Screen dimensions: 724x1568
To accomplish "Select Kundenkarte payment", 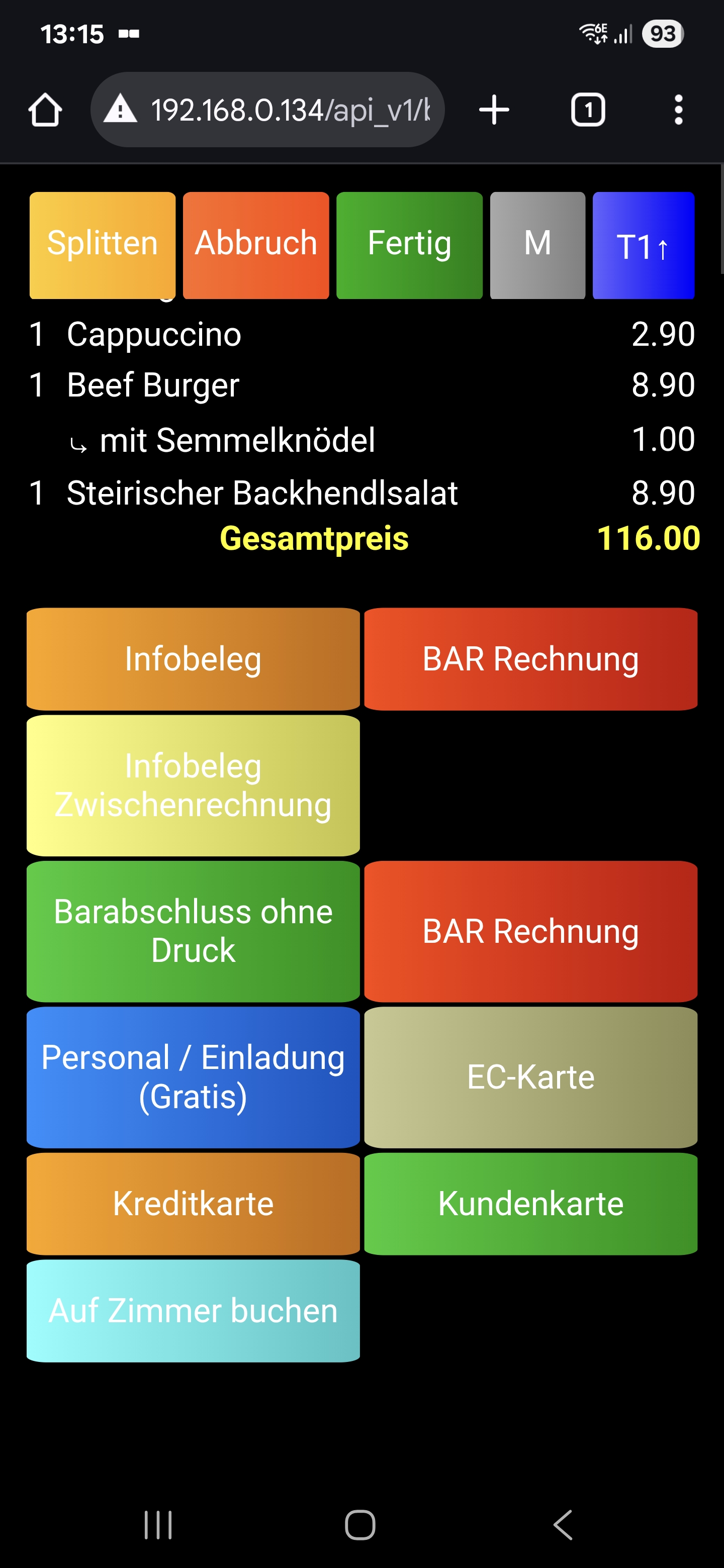I will click(x=530, y=1204).
